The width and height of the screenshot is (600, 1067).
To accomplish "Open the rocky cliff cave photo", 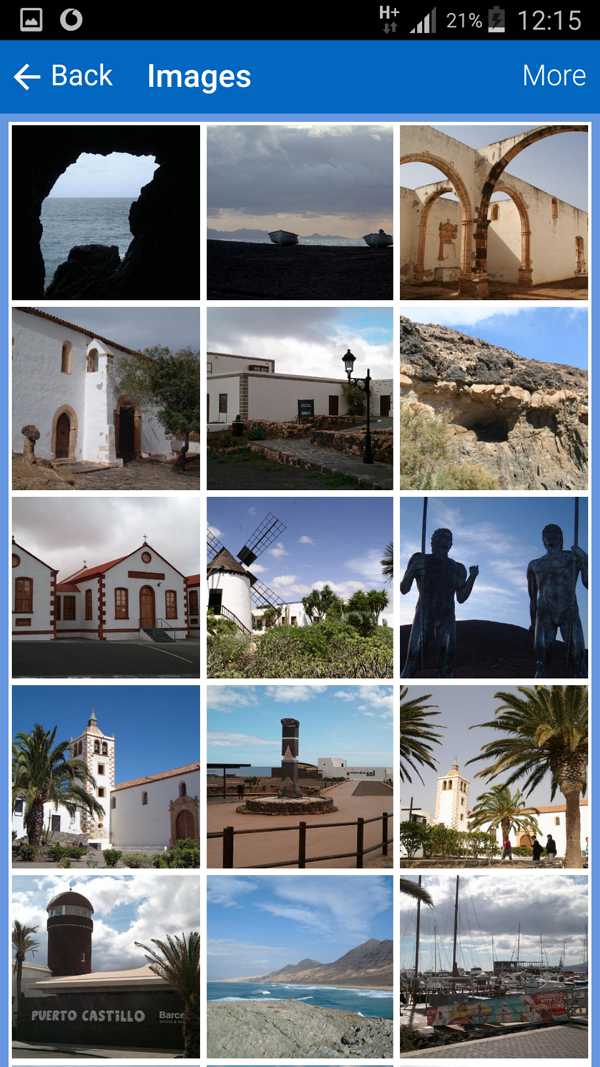I will click(494, 398).
